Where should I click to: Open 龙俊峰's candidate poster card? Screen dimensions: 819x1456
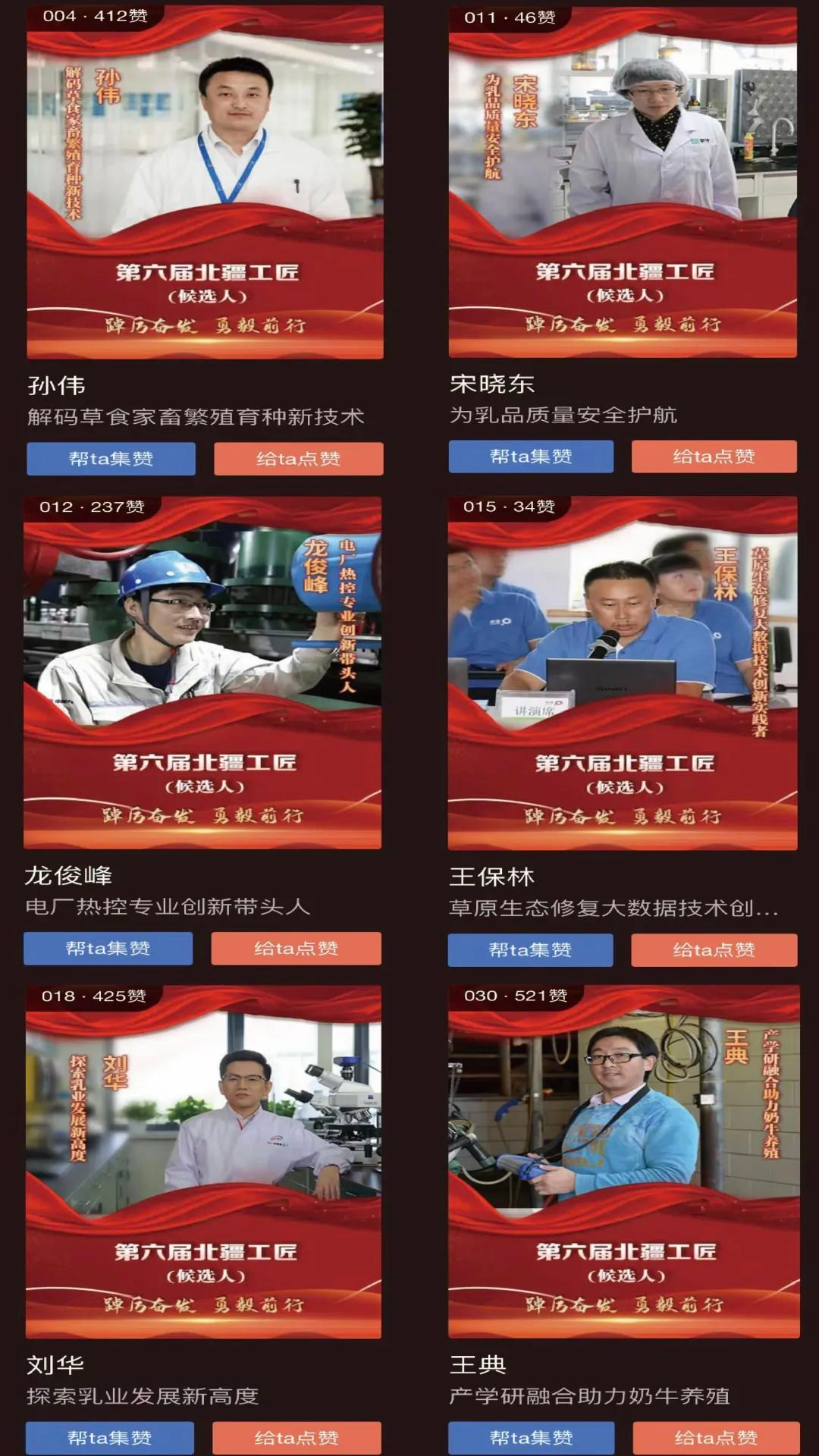202,672
